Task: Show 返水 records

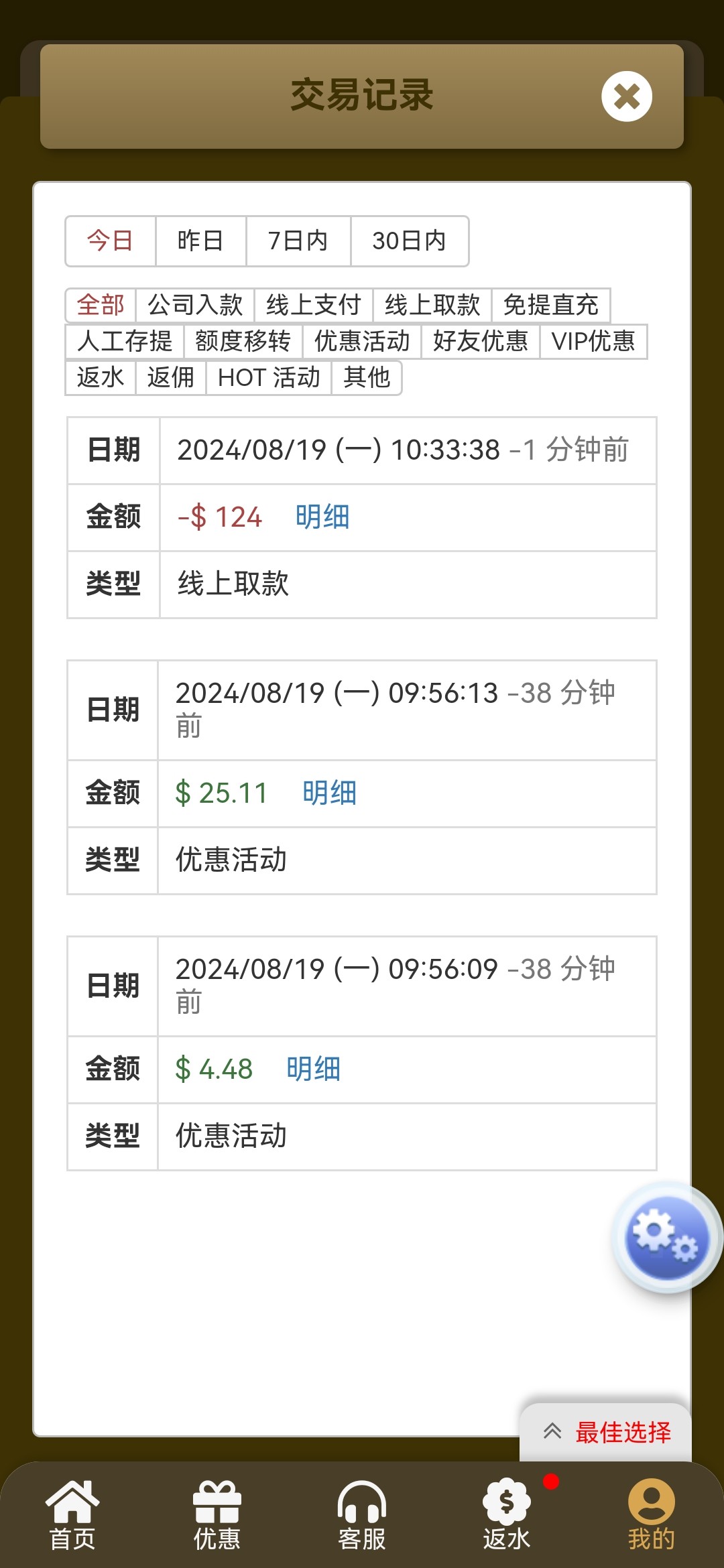Action: click(x=101, y=377)
